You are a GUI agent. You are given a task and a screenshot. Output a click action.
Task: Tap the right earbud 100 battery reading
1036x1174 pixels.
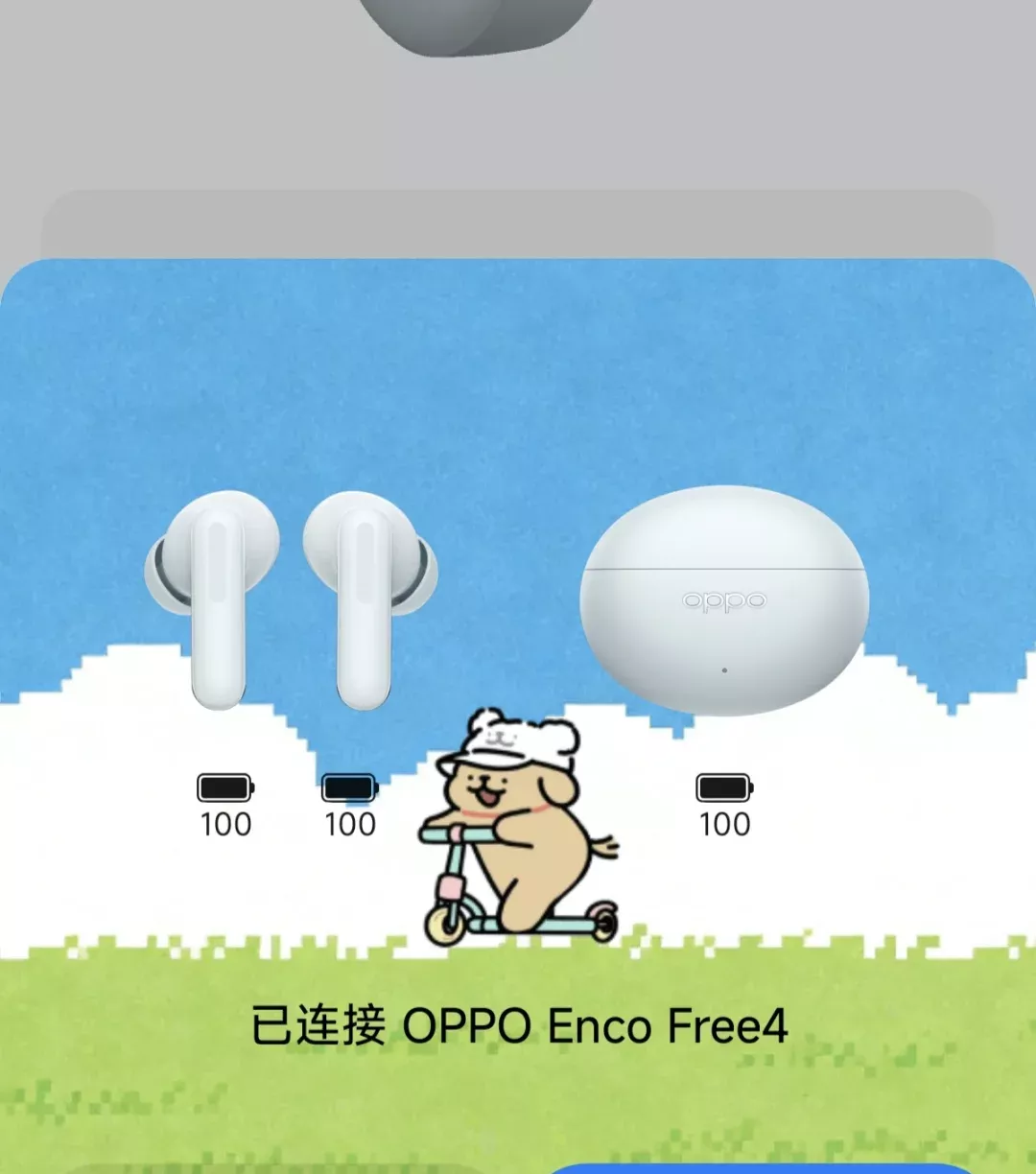pyautogui.click(x=350, y=823)
